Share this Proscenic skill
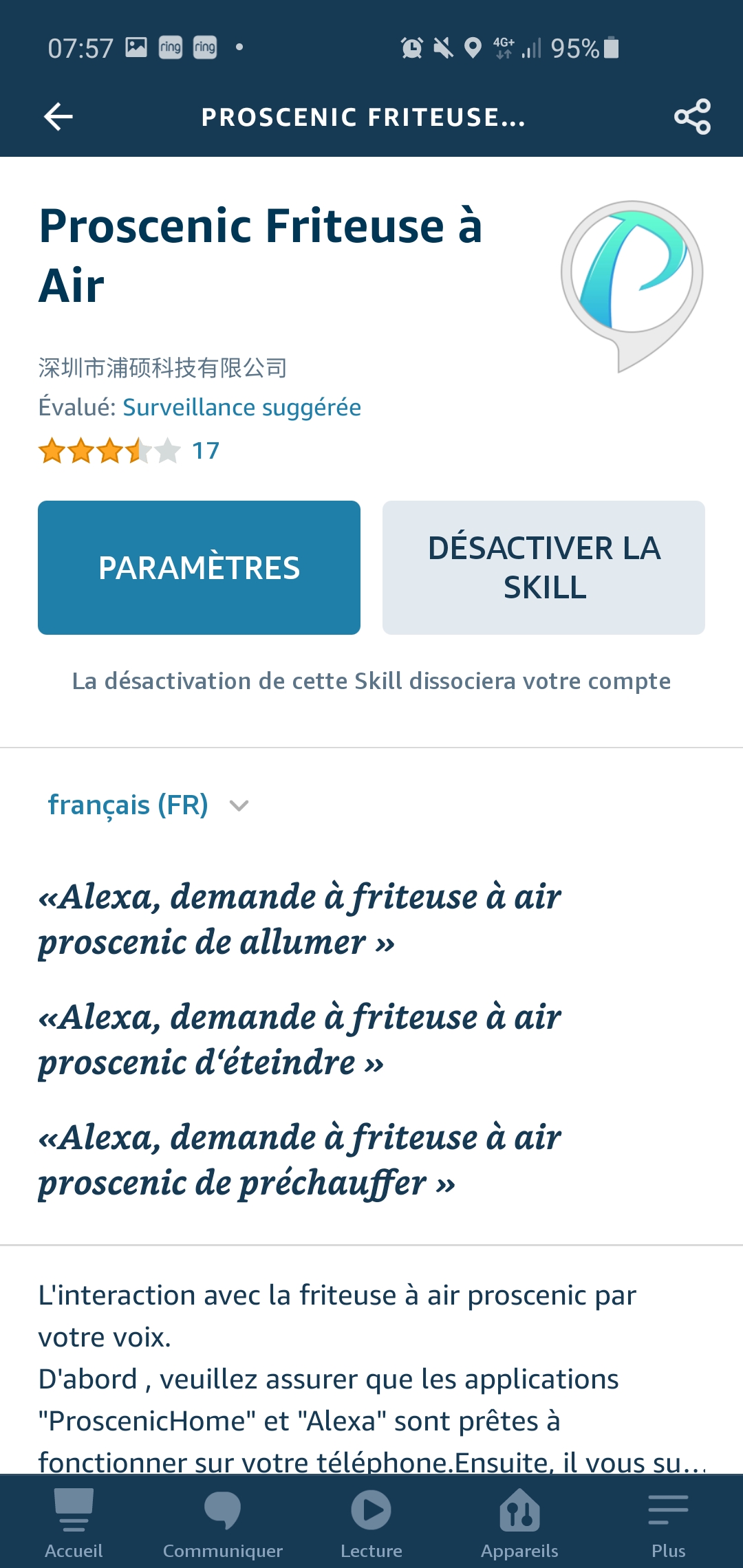 pos(692,116)
